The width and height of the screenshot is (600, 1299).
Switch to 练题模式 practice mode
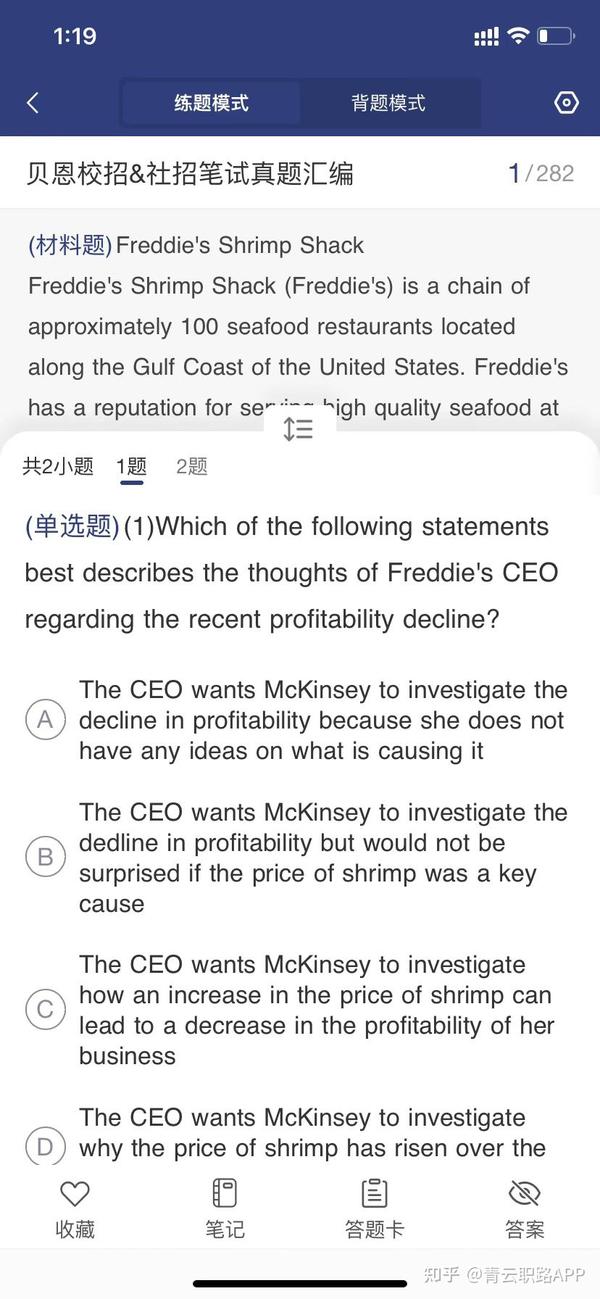coord(211,103)
